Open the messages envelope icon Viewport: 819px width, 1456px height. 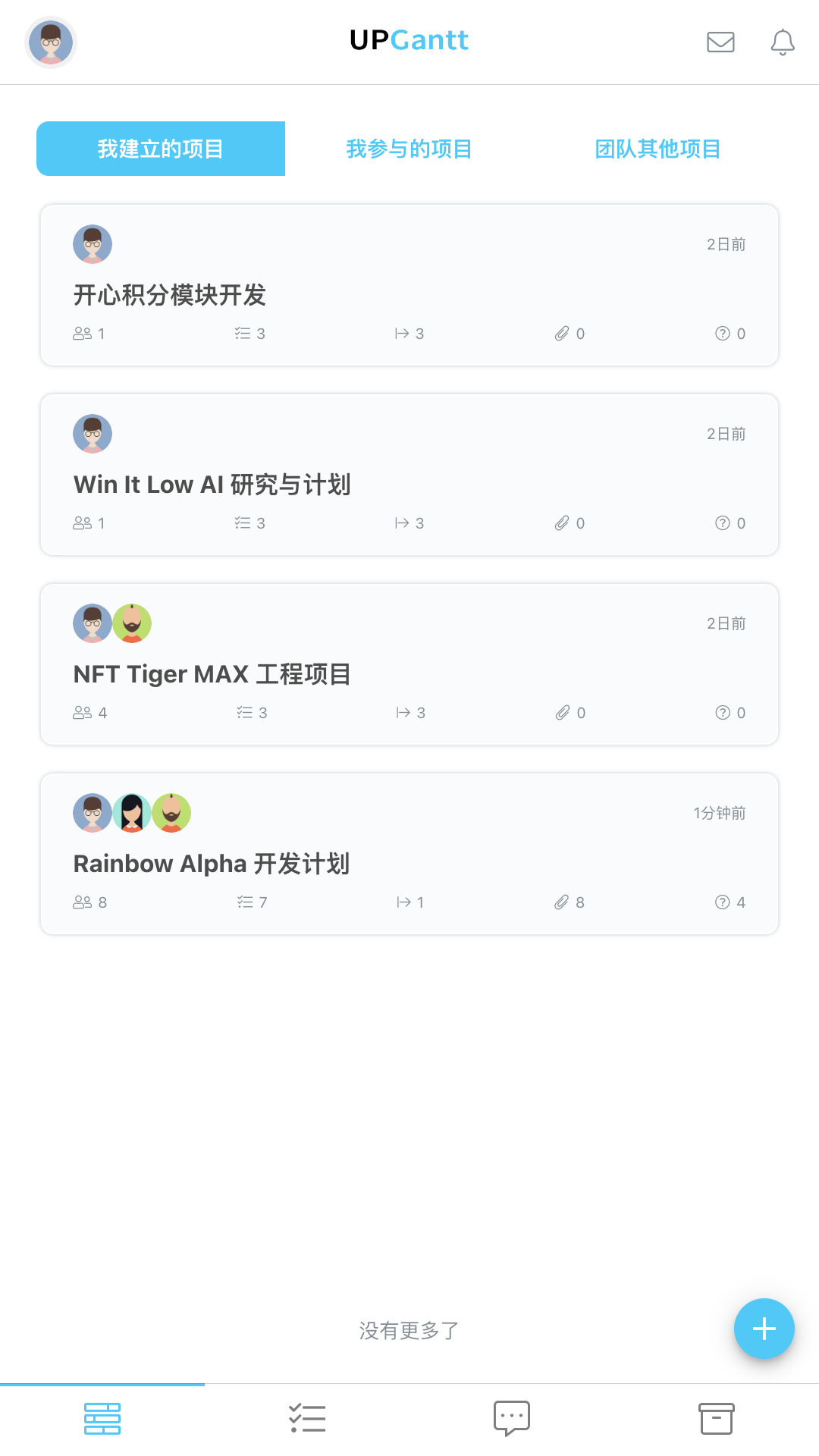click(721, 42)
